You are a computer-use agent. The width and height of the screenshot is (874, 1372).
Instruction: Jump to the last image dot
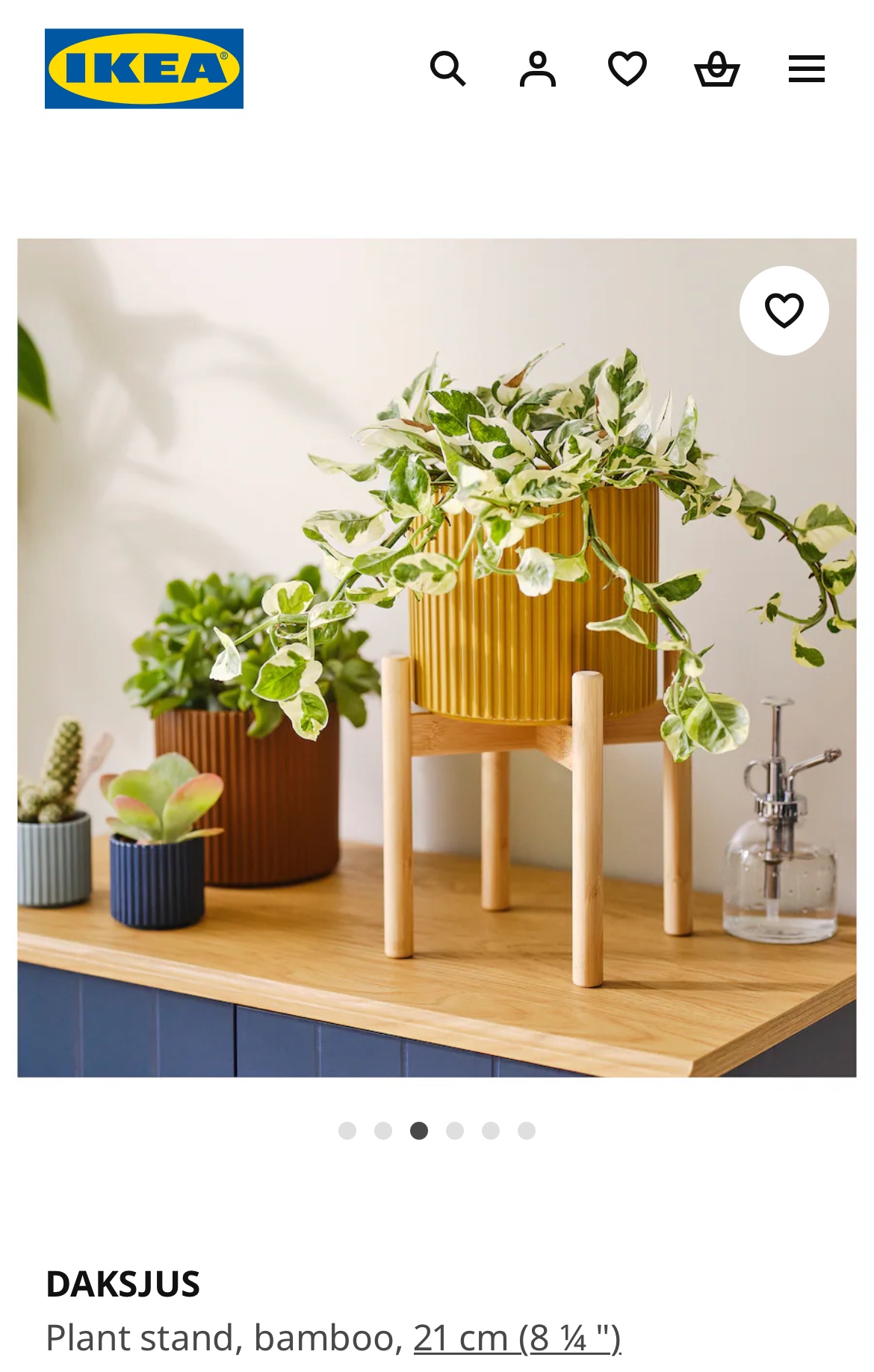(x=527, y=1131)
